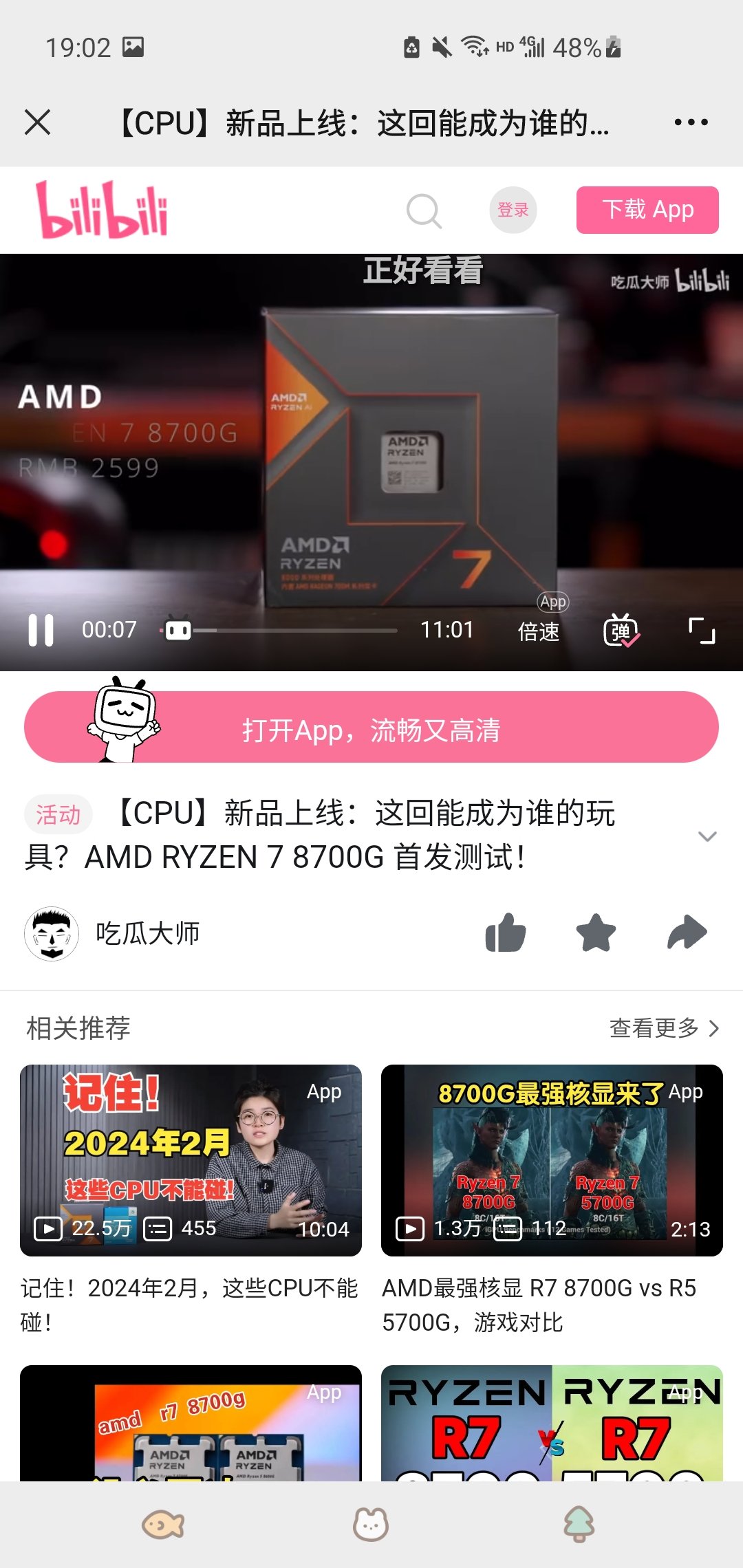Pause the playing video
This screenshot has height=1568, width=743.
click(41, 630)
